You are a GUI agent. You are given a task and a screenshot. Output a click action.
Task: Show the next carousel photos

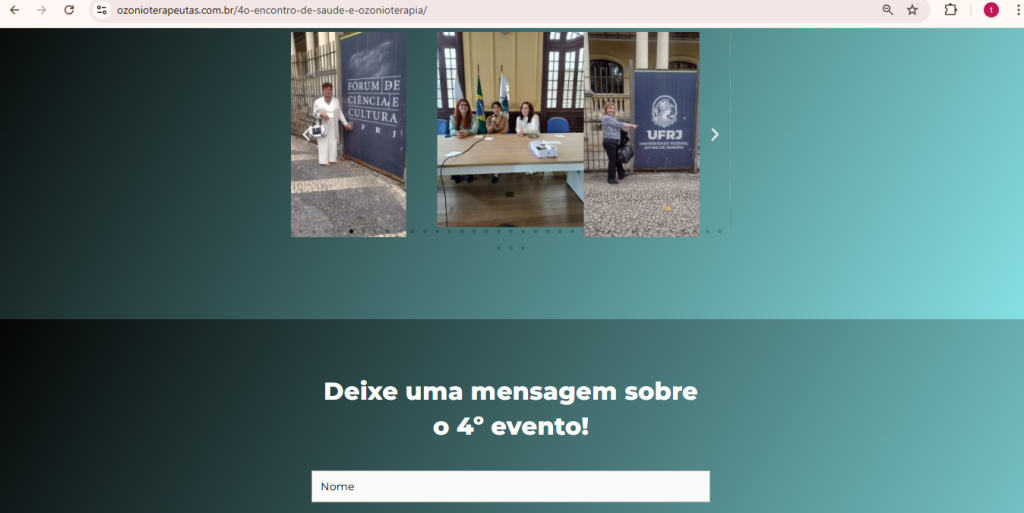pos(714,134)
